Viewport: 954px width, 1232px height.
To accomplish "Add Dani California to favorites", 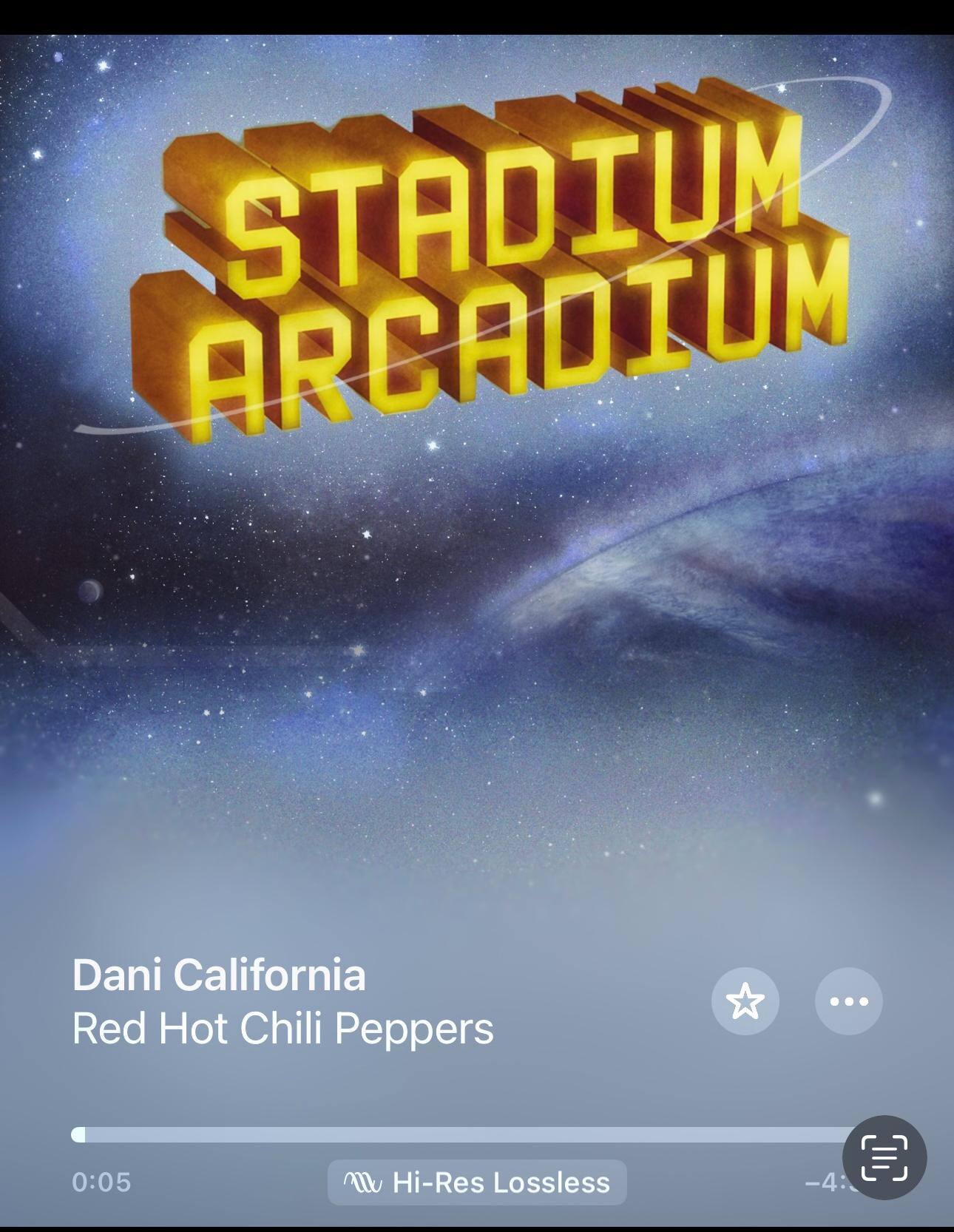I will 745,1001.
